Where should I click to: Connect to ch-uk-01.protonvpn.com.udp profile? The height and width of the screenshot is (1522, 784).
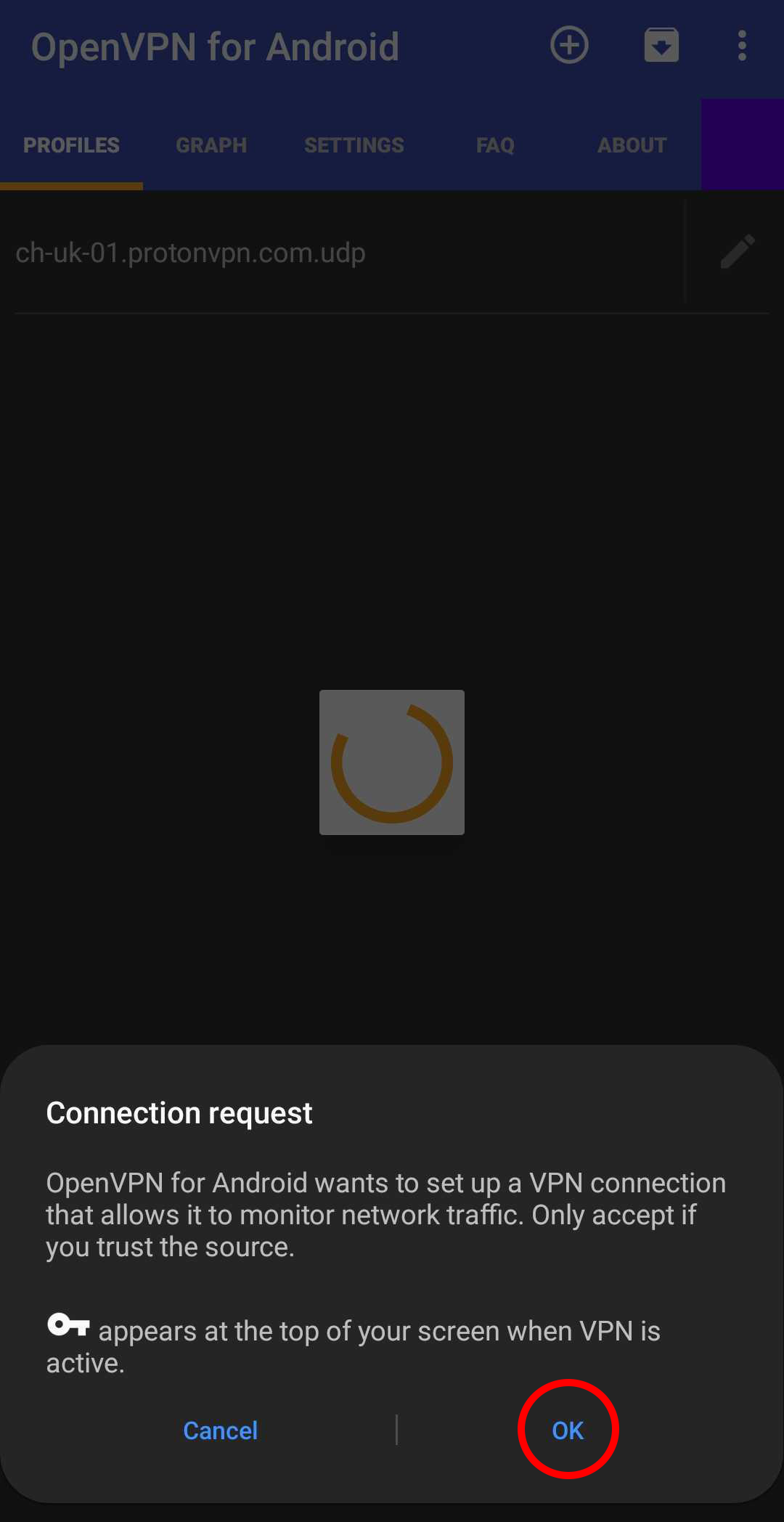[x=190, y=253]
